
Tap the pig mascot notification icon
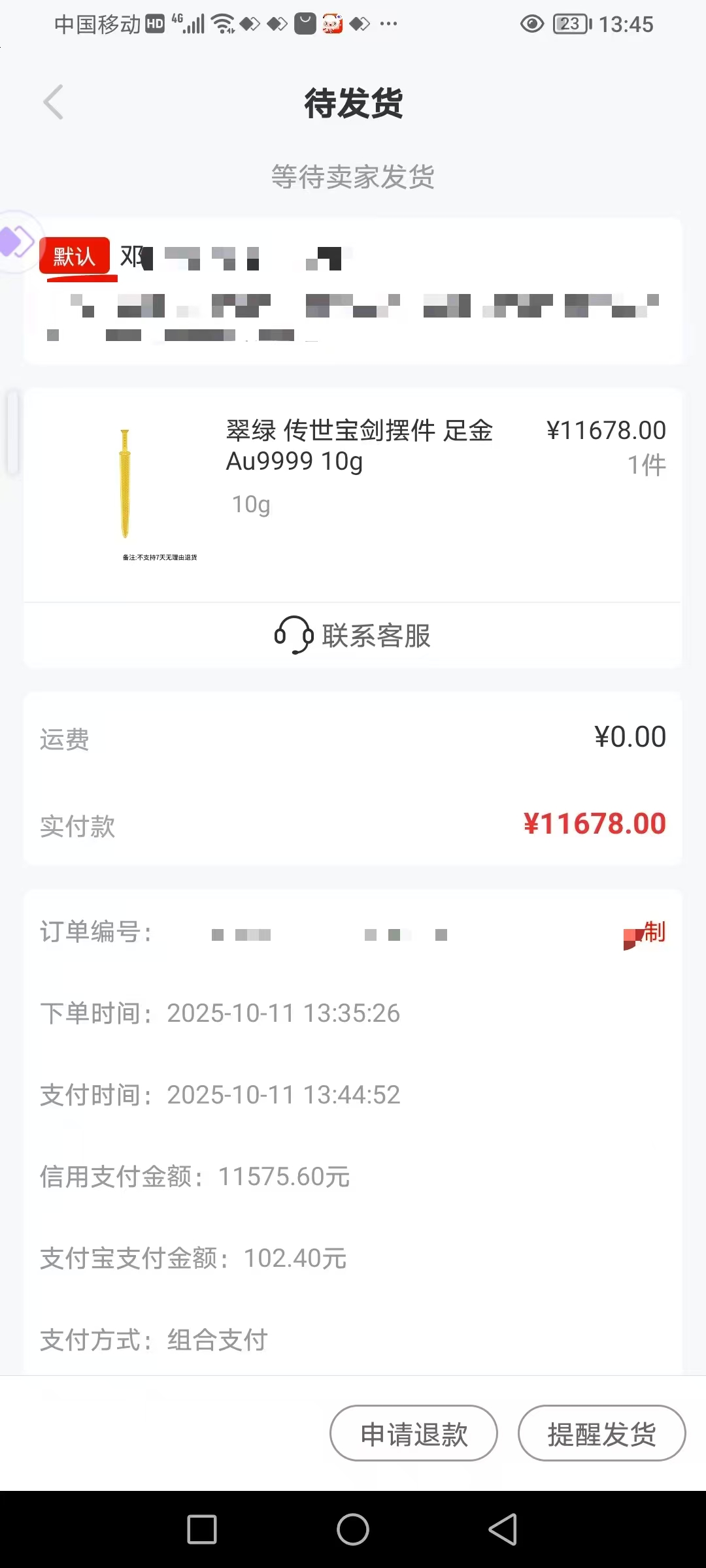click(332, 24)
